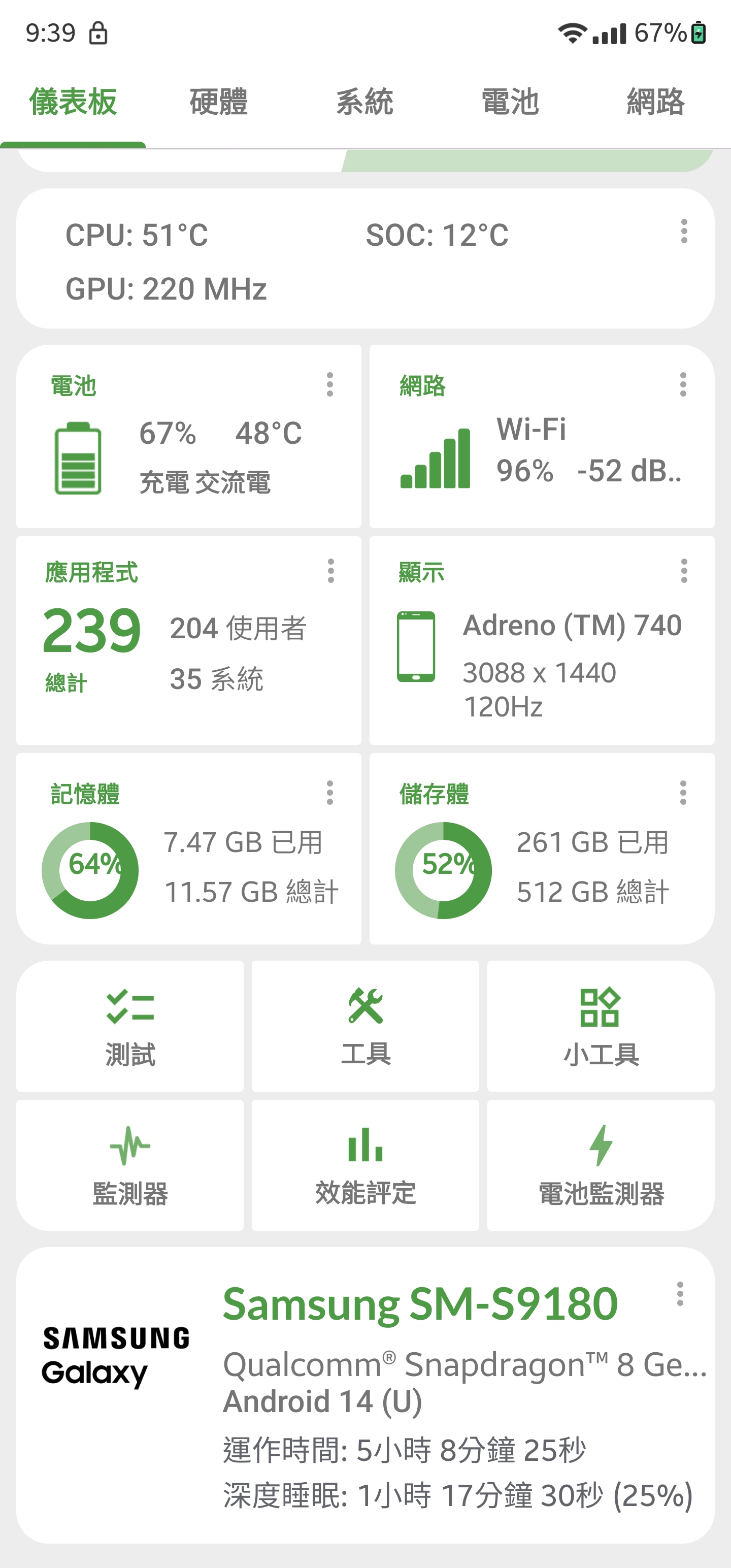Open the 測試 tests tile
The image size is (731, 1568).
coord(129,1026)
